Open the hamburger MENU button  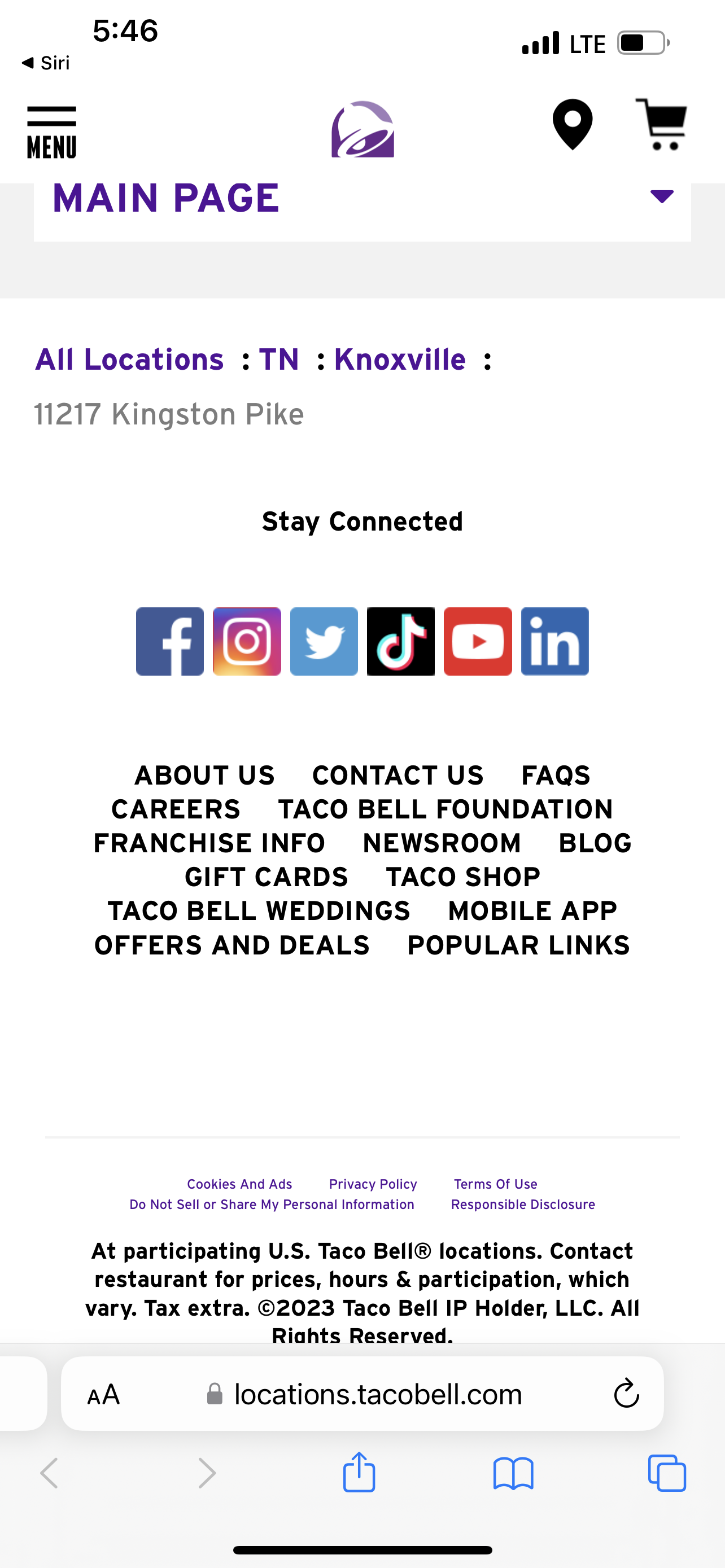[x=52, y=132]
